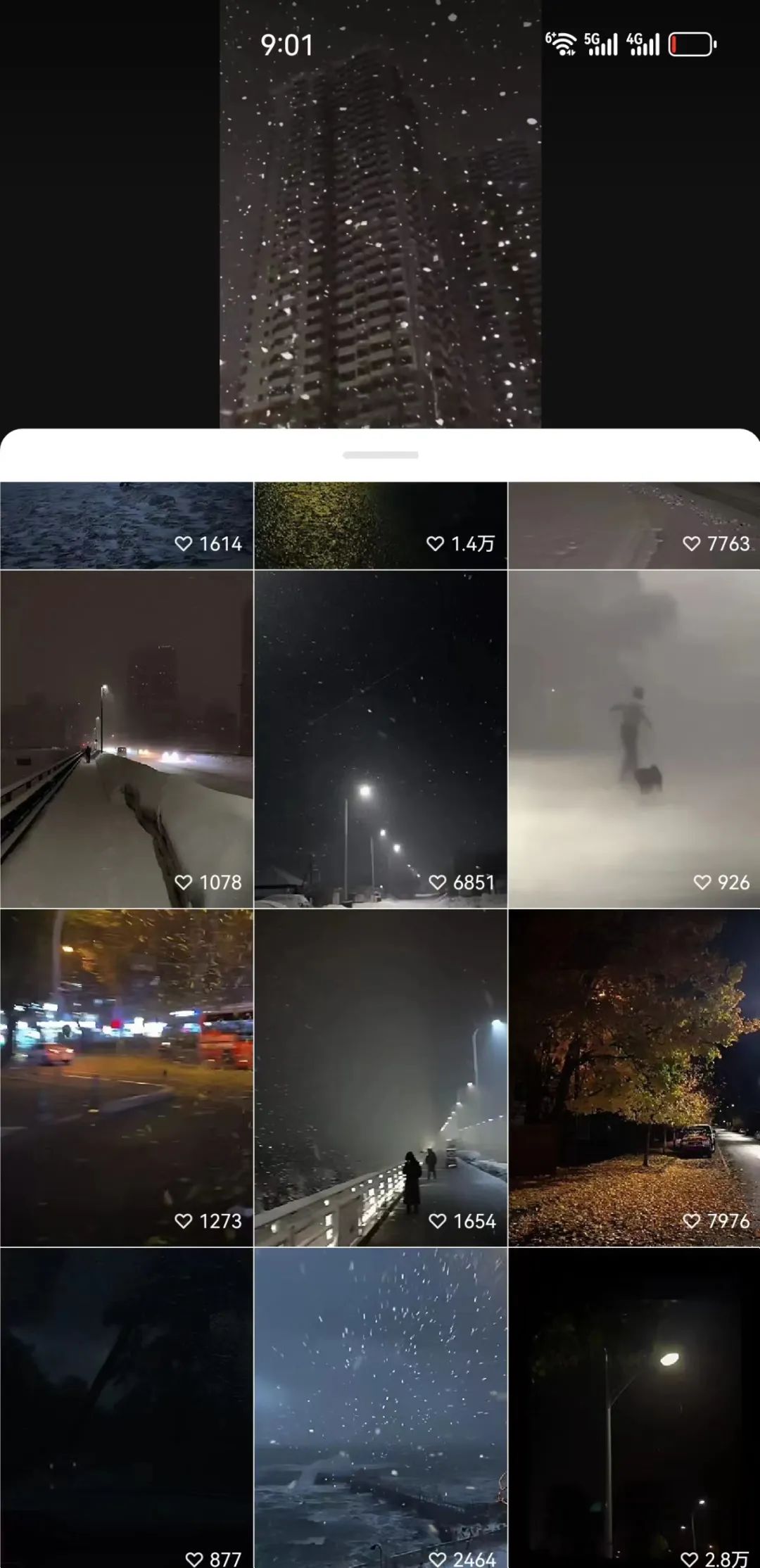Open the video tile with 7763 likes

[633, 525]
